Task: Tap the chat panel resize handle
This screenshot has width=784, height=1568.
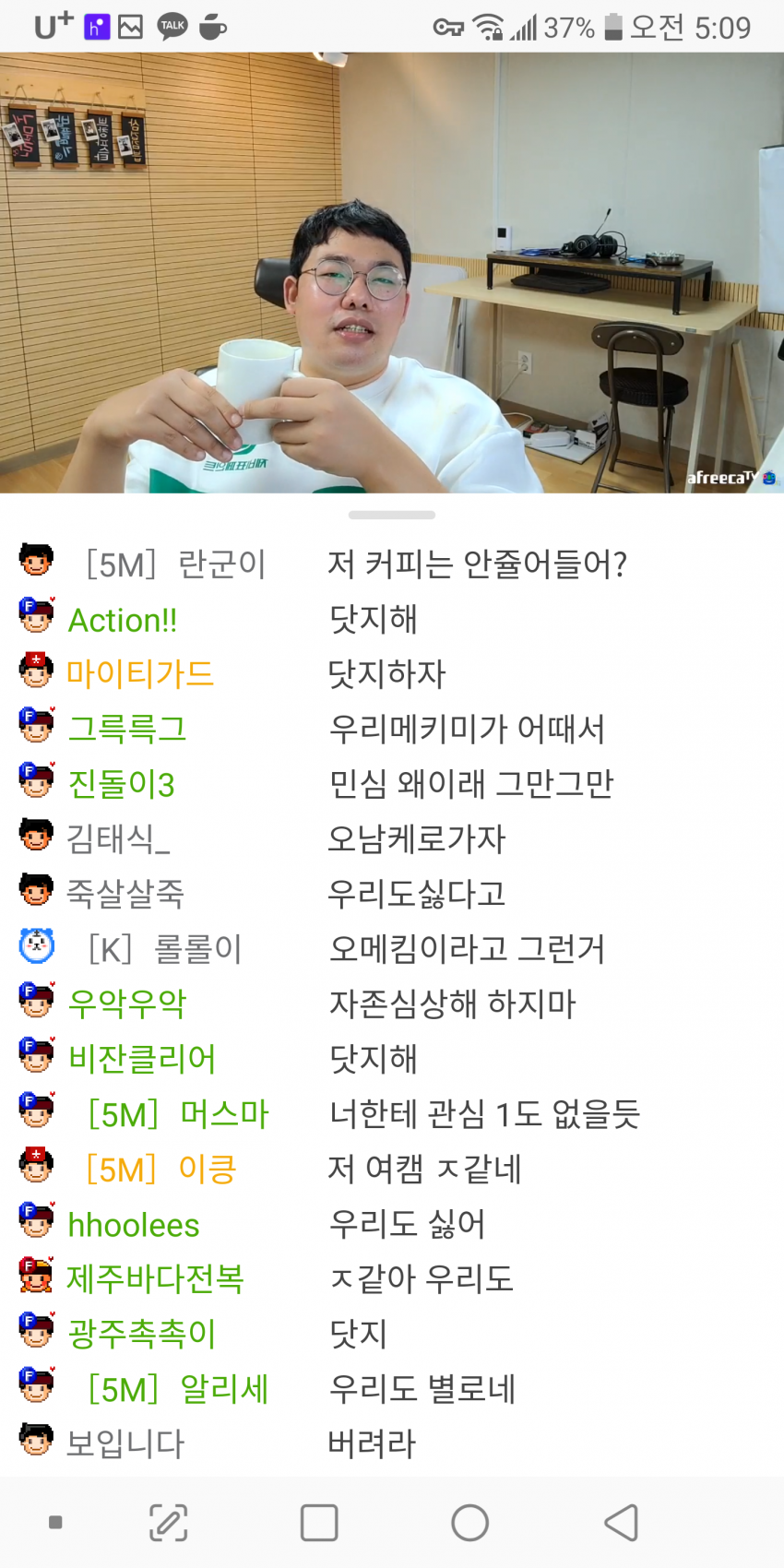Action: tap(392, 515)
